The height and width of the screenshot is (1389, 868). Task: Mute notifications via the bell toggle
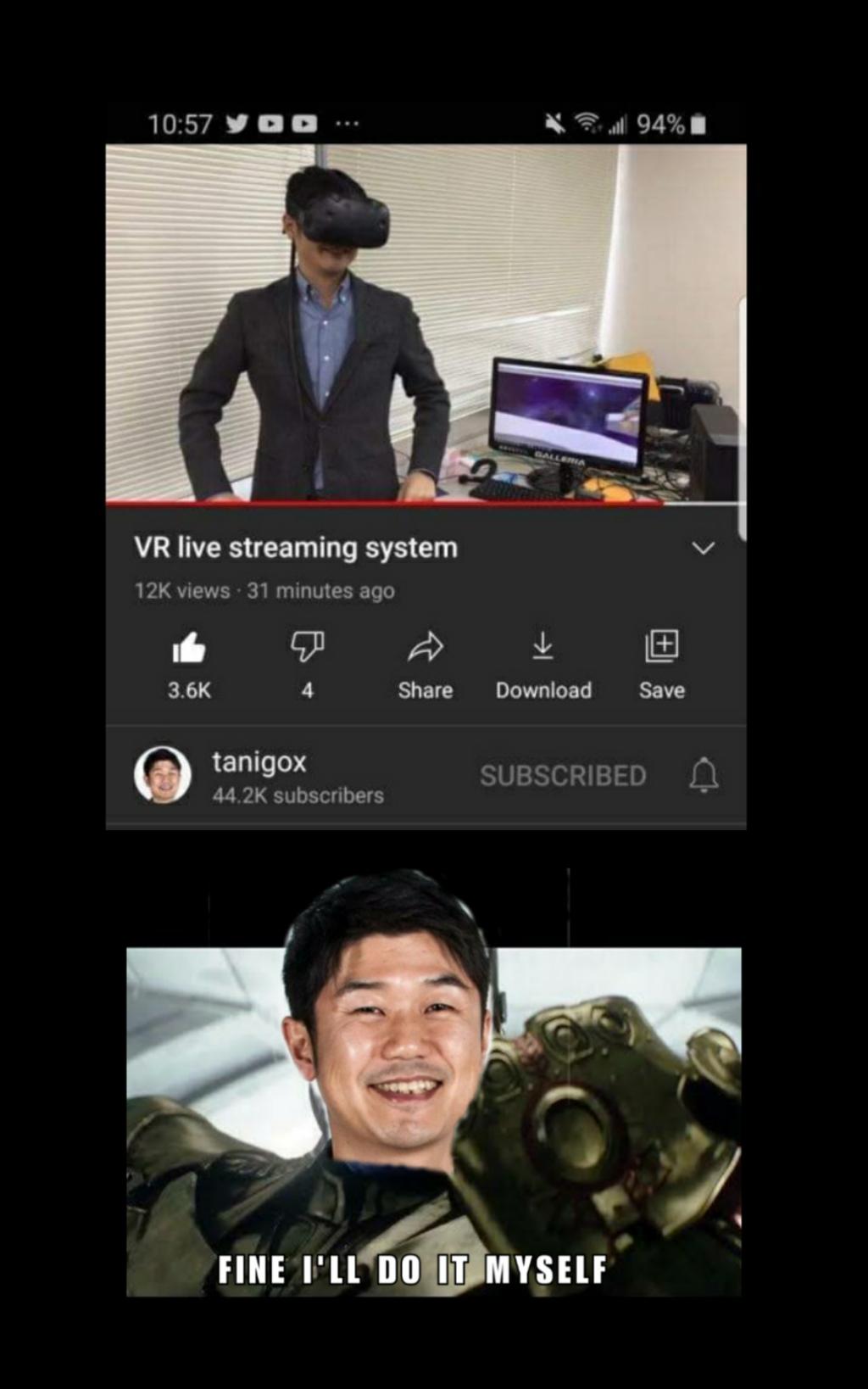[705, 775]
